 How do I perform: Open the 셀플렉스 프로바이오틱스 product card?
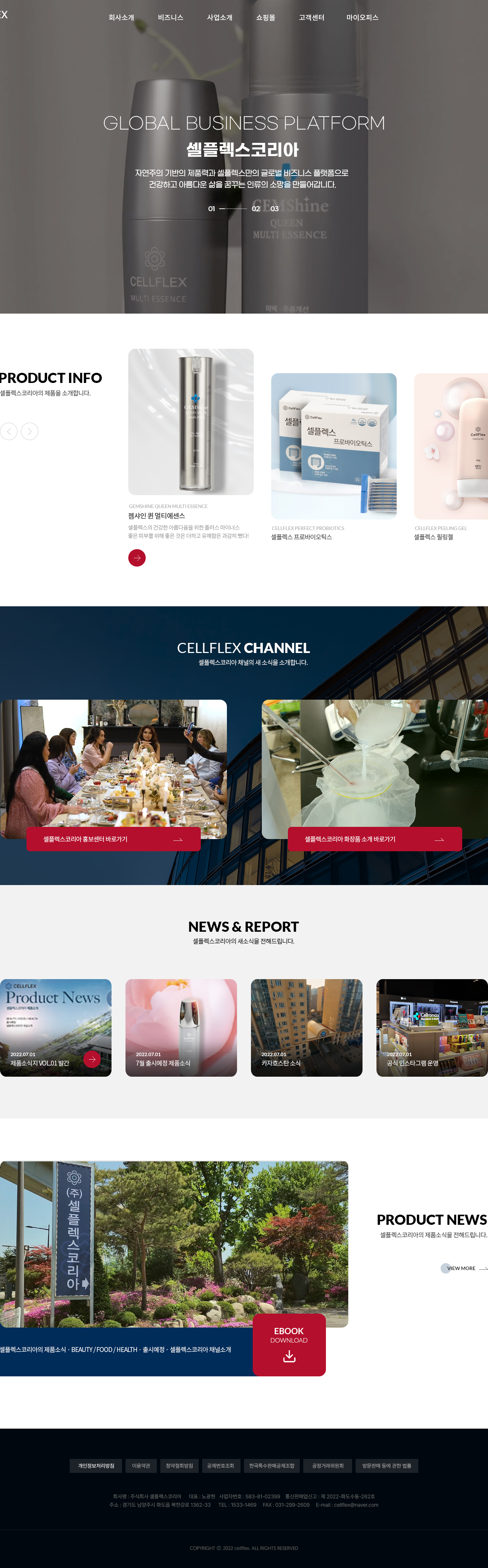[x=334, y=457]
